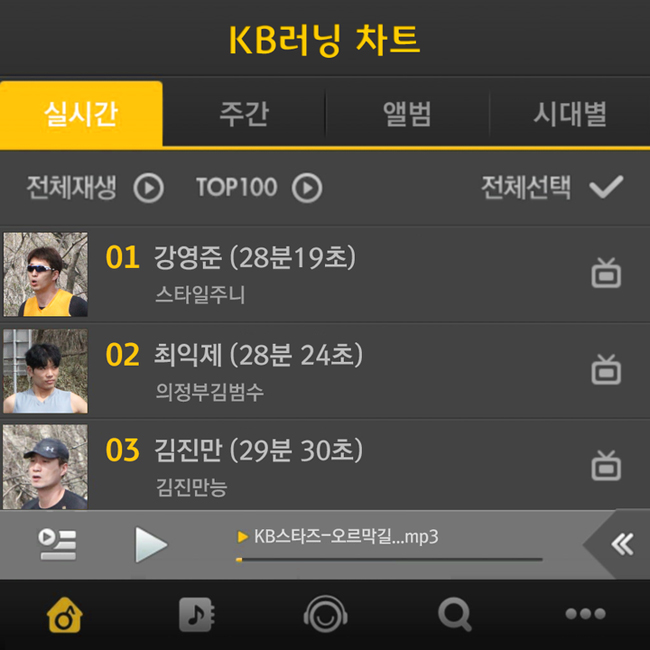Switch to the 실시간 tab
The width and height of the screenshot is (650, 650).
point(81,114)
